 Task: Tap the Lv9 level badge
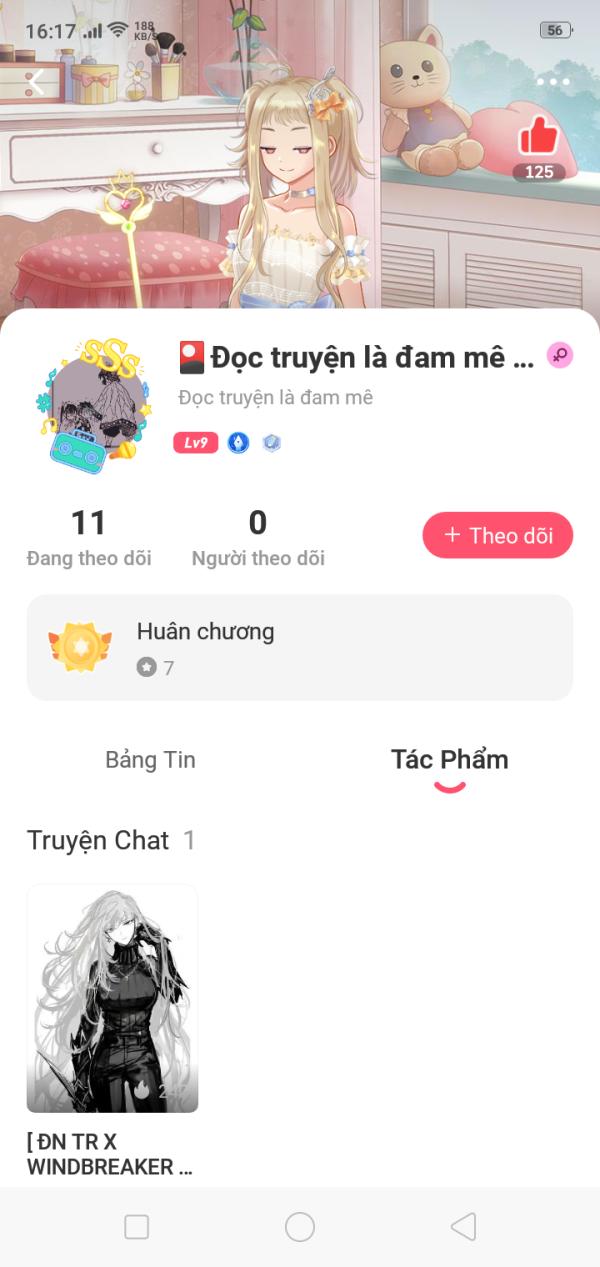coord(195,443)
